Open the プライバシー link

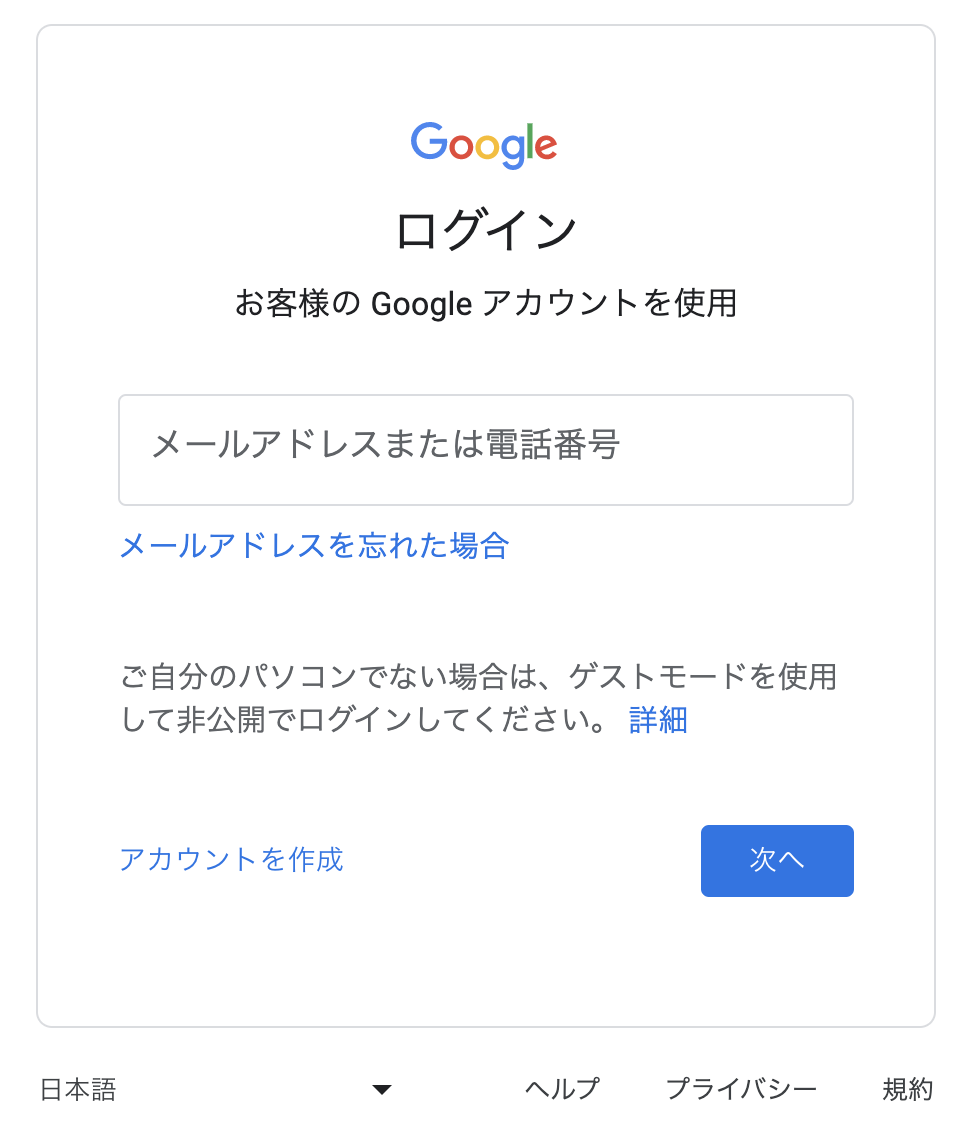click(x=741, y=1089)
